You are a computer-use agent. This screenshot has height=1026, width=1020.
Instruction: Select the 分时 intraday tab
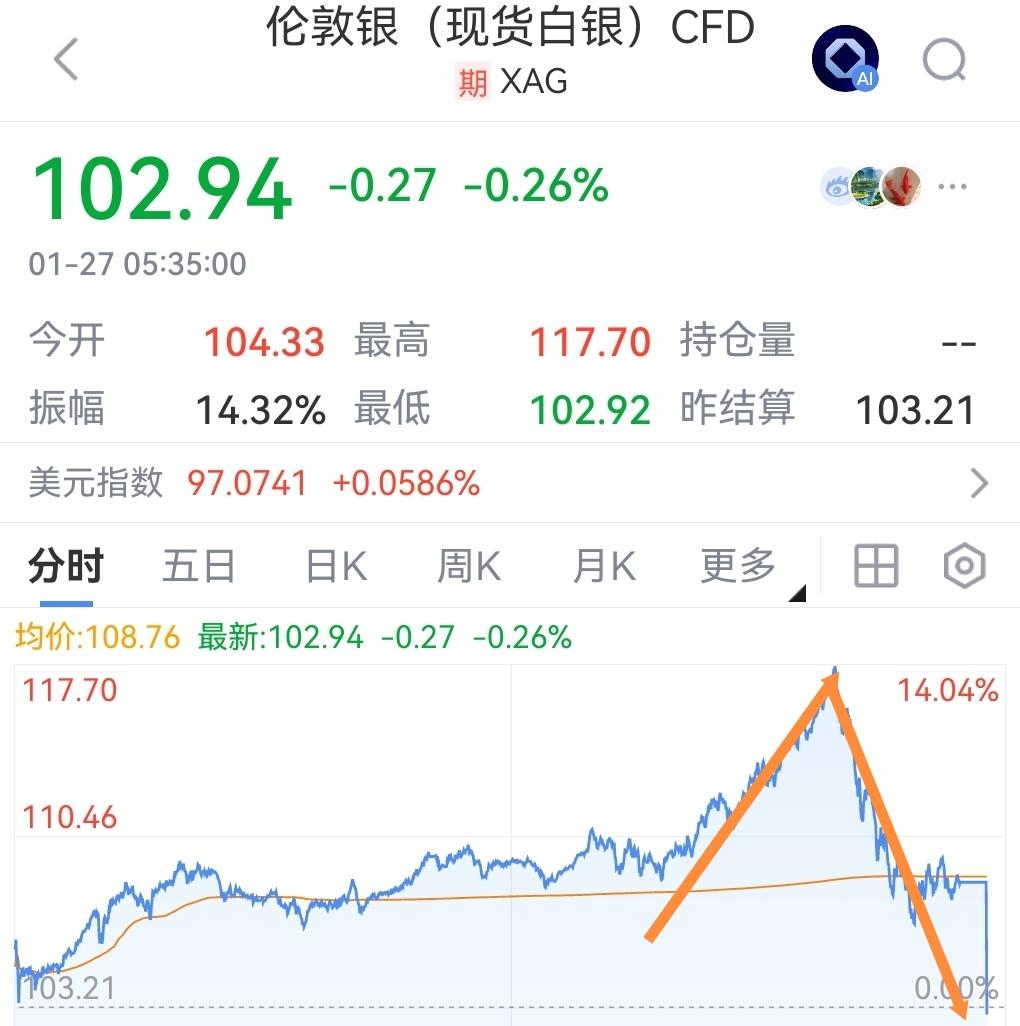(67, 565)
